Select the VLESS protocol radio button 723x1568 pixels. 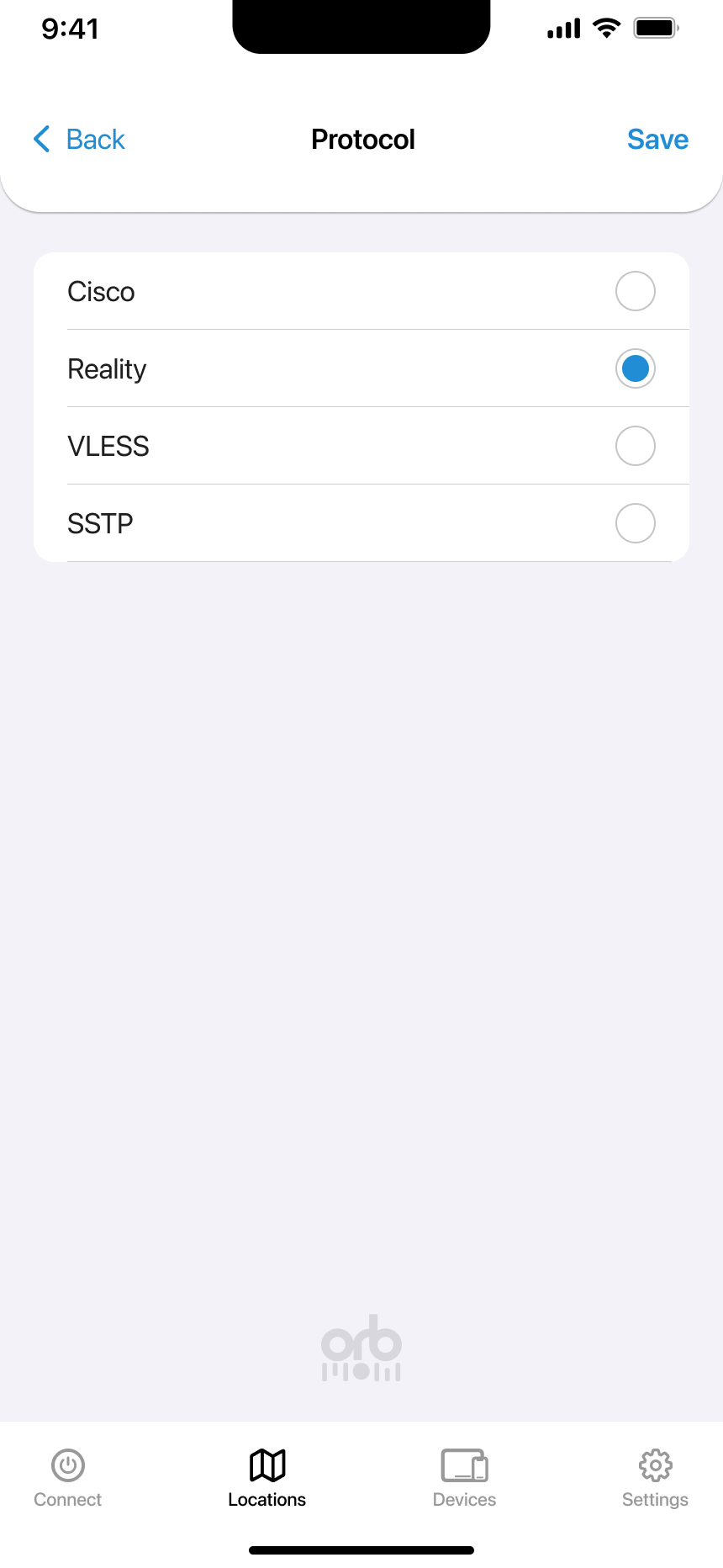(x=635, y=446)
